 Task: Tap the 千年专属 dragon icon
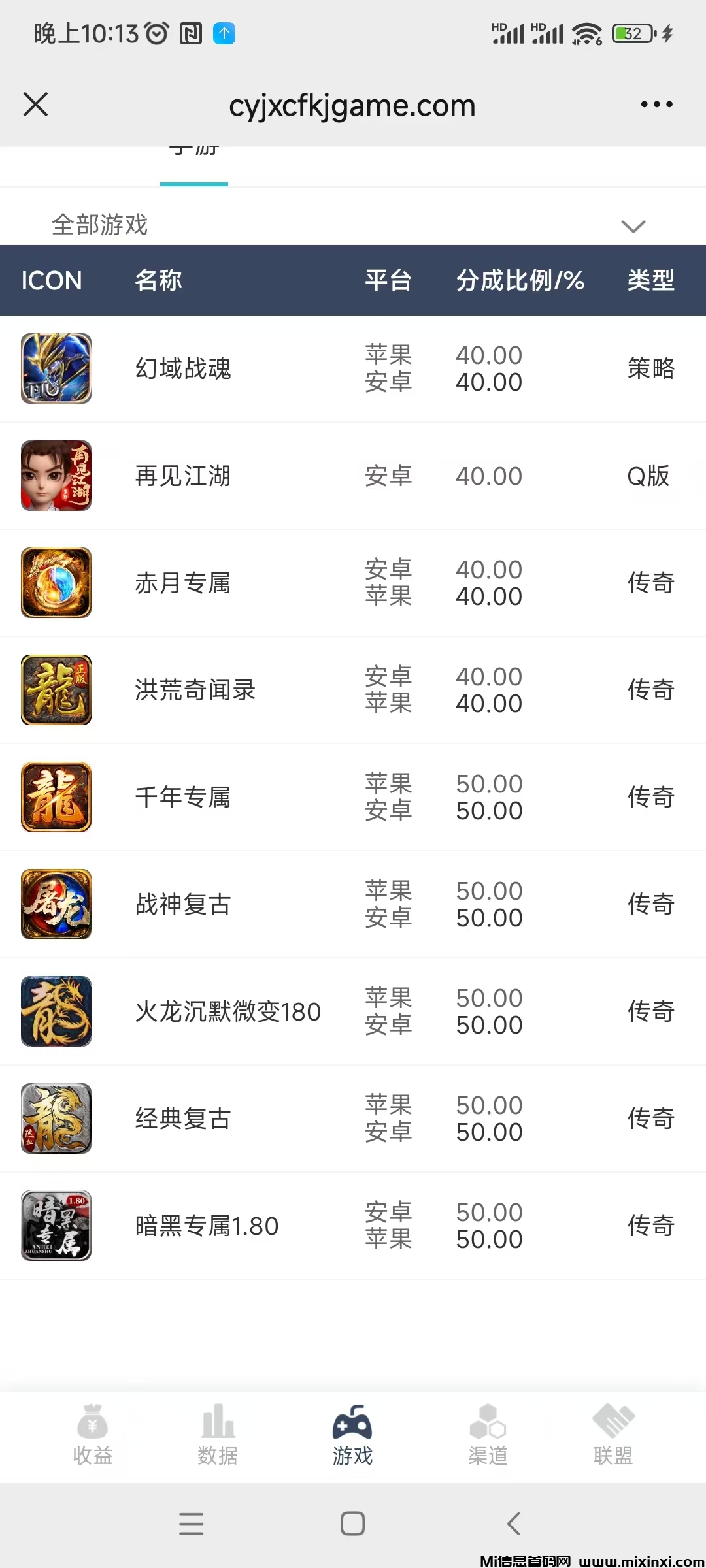point(56,797)
